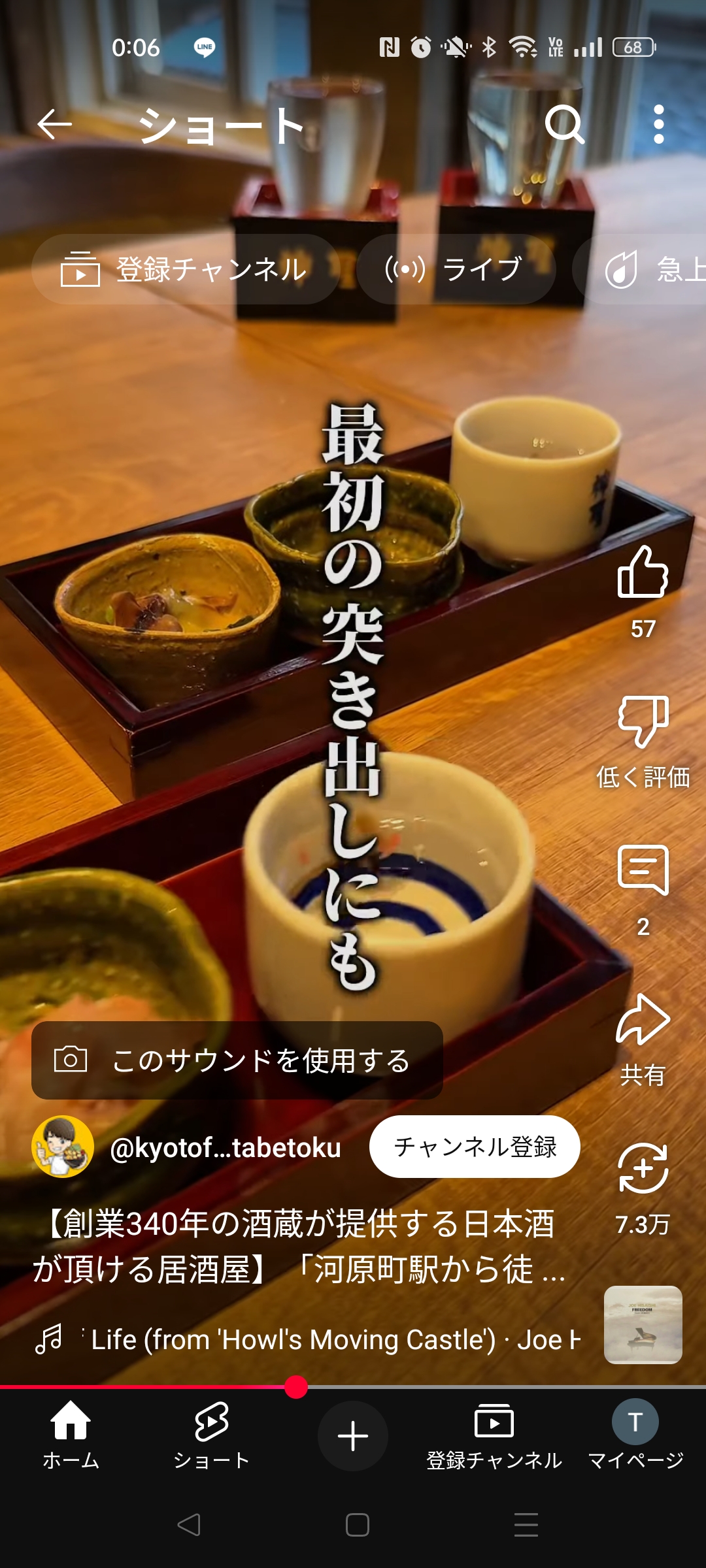Open the マイページ tab
The height and width of the screenshot is (1568, 706).
pyautogui.click(x=635, y=1435)
